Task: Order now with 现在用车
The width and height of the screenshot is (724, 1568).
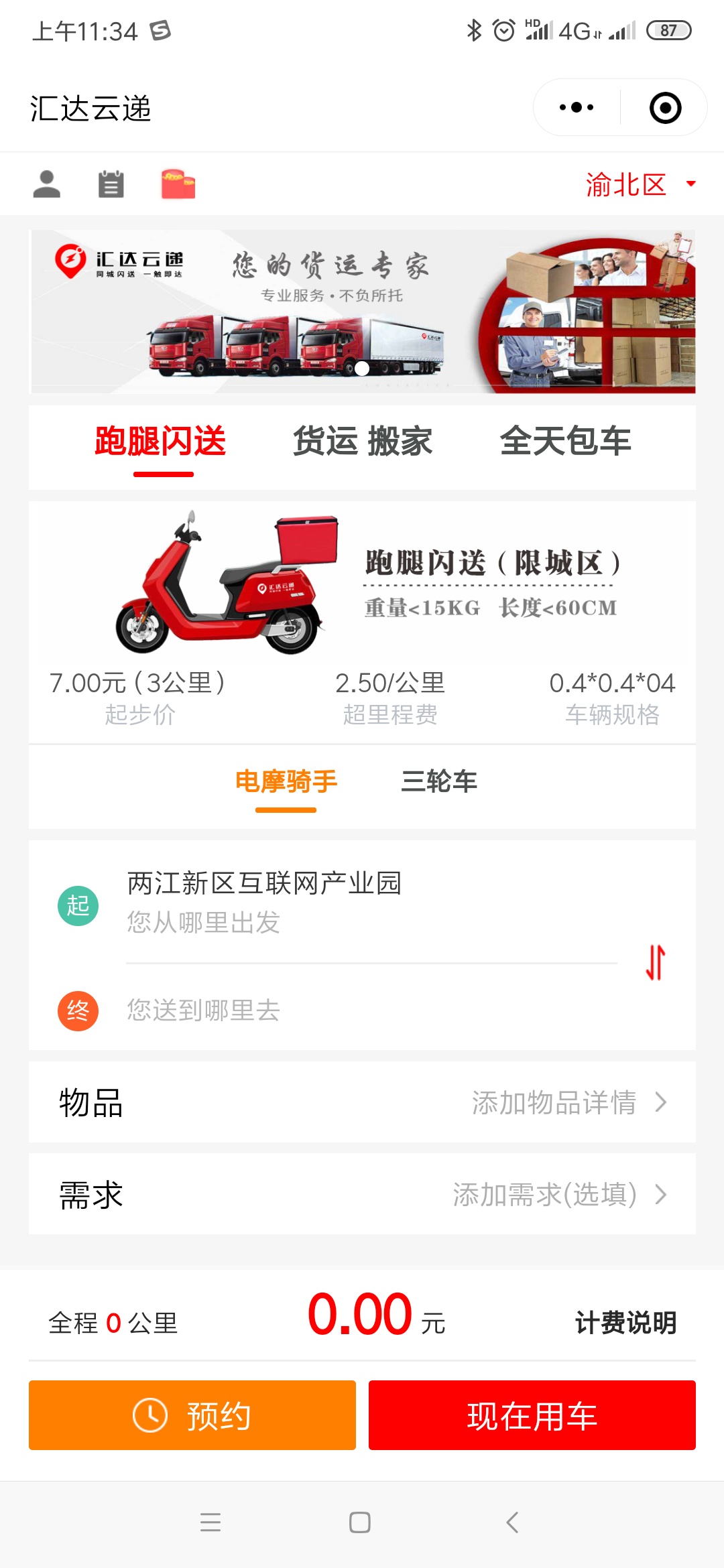Action: click(532, 1415)
